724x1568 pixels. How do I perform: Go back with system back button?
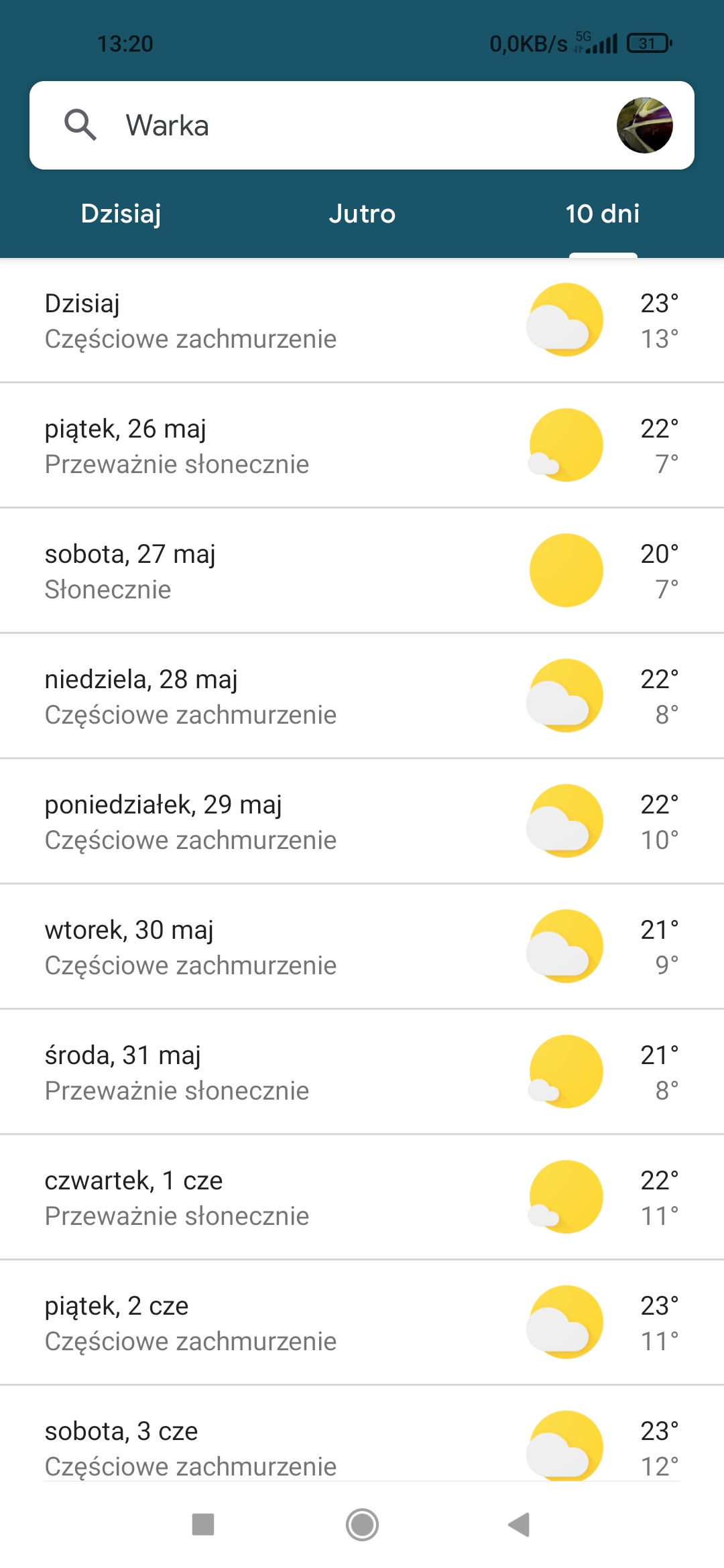tap(519, 1524)
